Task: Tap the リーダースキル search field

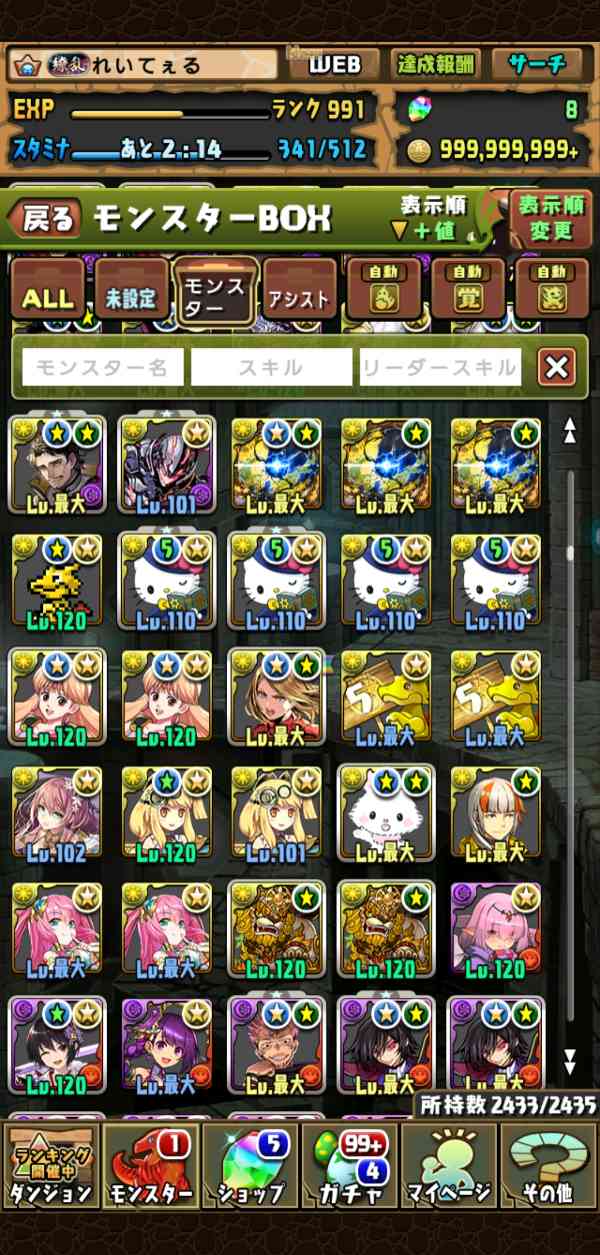Action: [x=441, y=367]
